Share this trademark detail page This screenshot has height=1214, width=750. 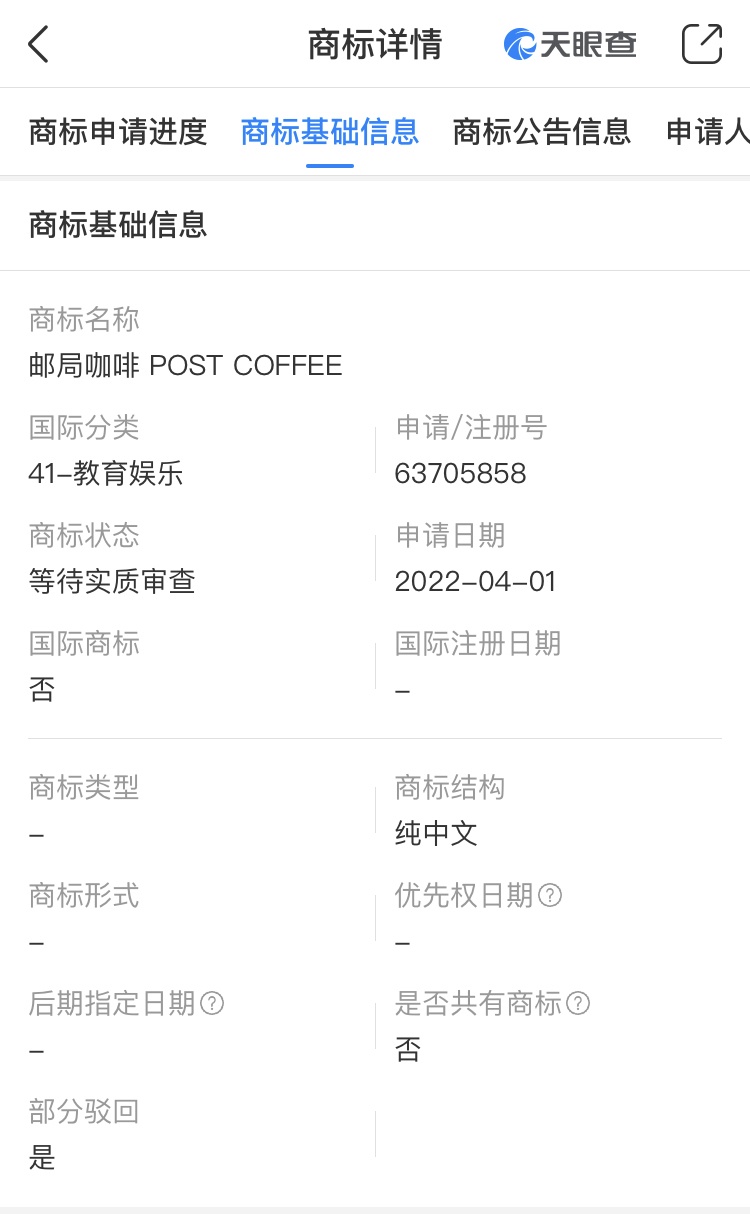(x=702, y=45)
